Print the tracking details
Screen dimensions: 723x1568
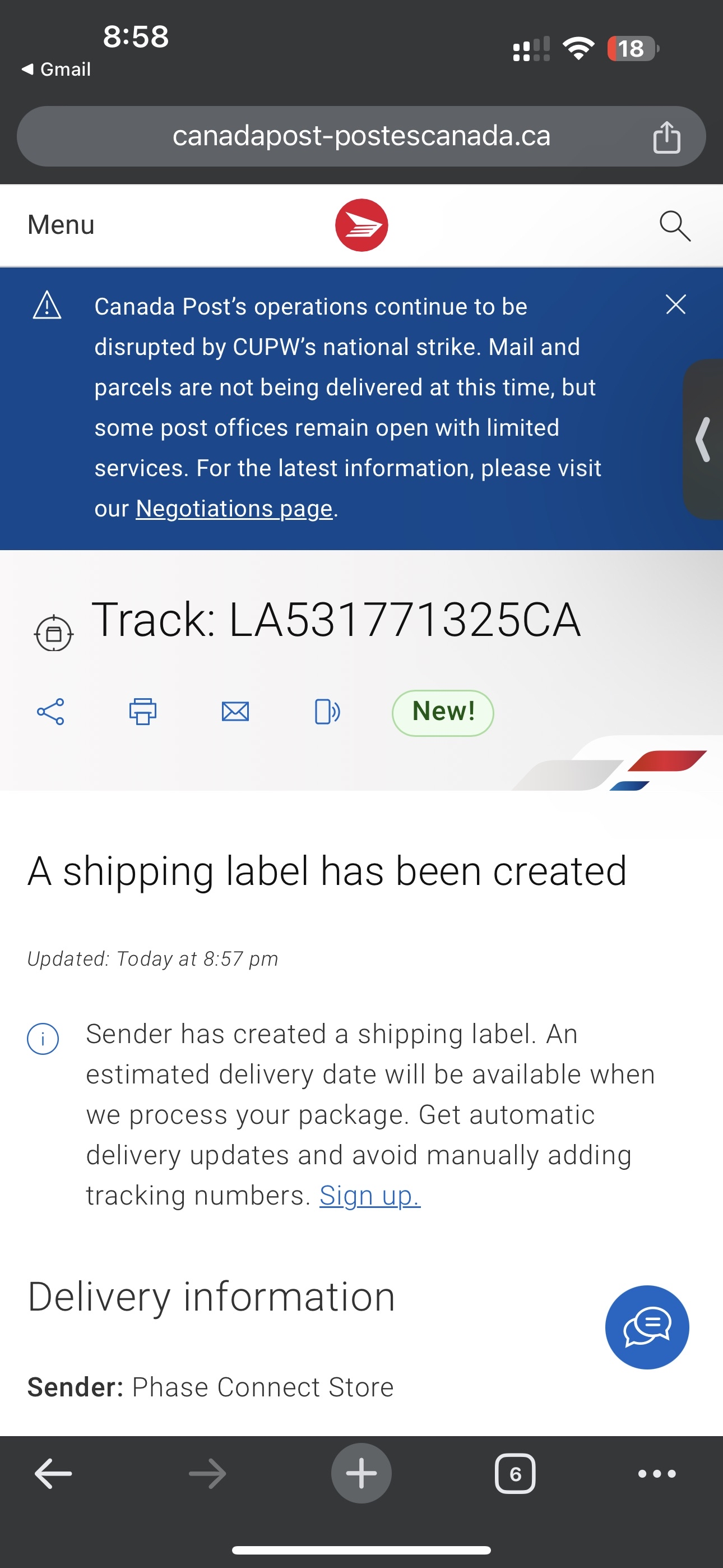[x=143, y=711]
